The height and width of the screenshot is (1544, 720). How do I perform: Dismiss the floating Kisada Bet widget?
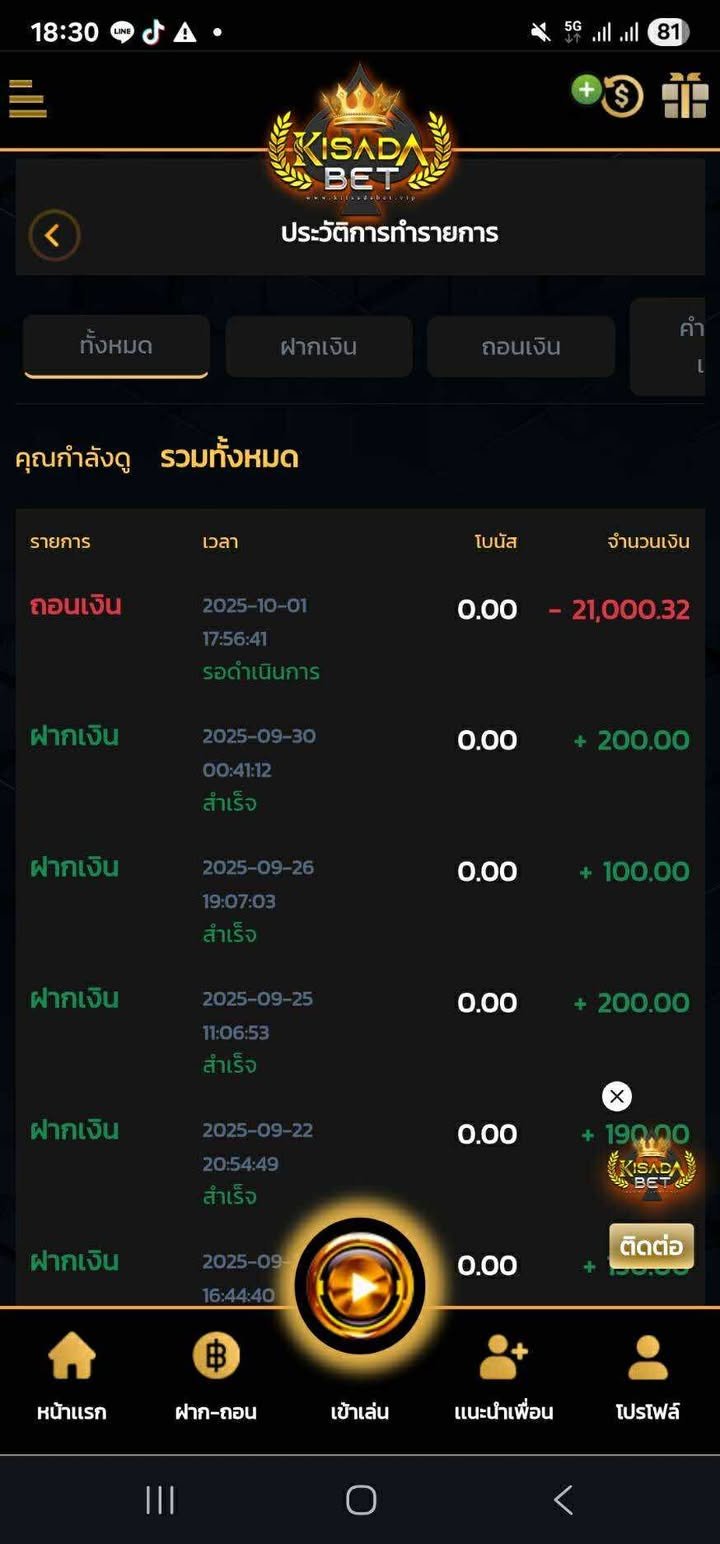point(617,1096)
